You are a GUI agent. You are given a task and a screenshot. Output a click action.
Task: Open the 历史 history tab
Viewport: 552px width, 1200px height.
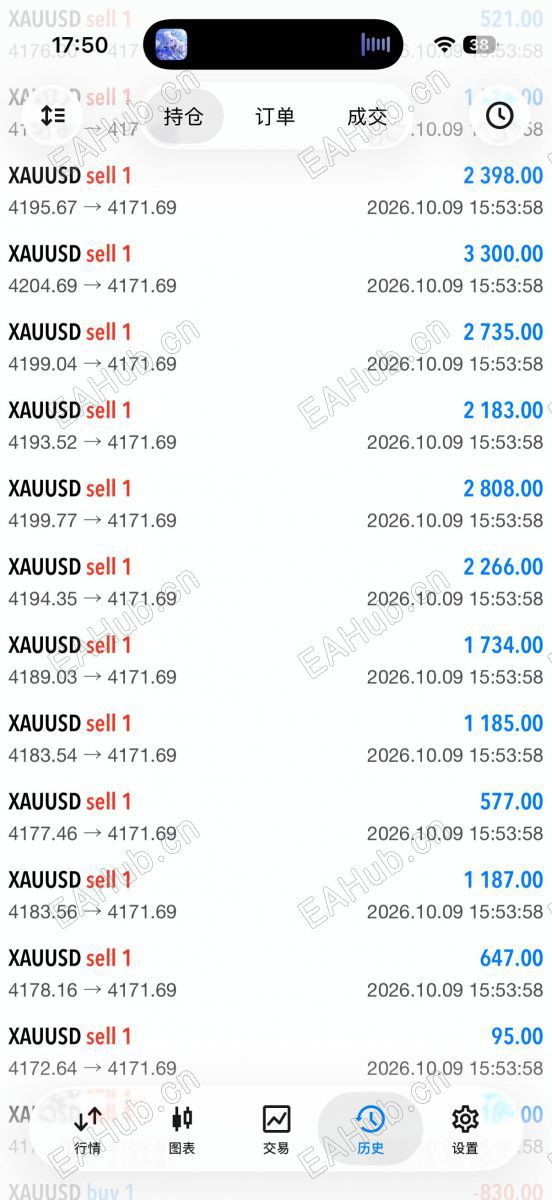370,1130
